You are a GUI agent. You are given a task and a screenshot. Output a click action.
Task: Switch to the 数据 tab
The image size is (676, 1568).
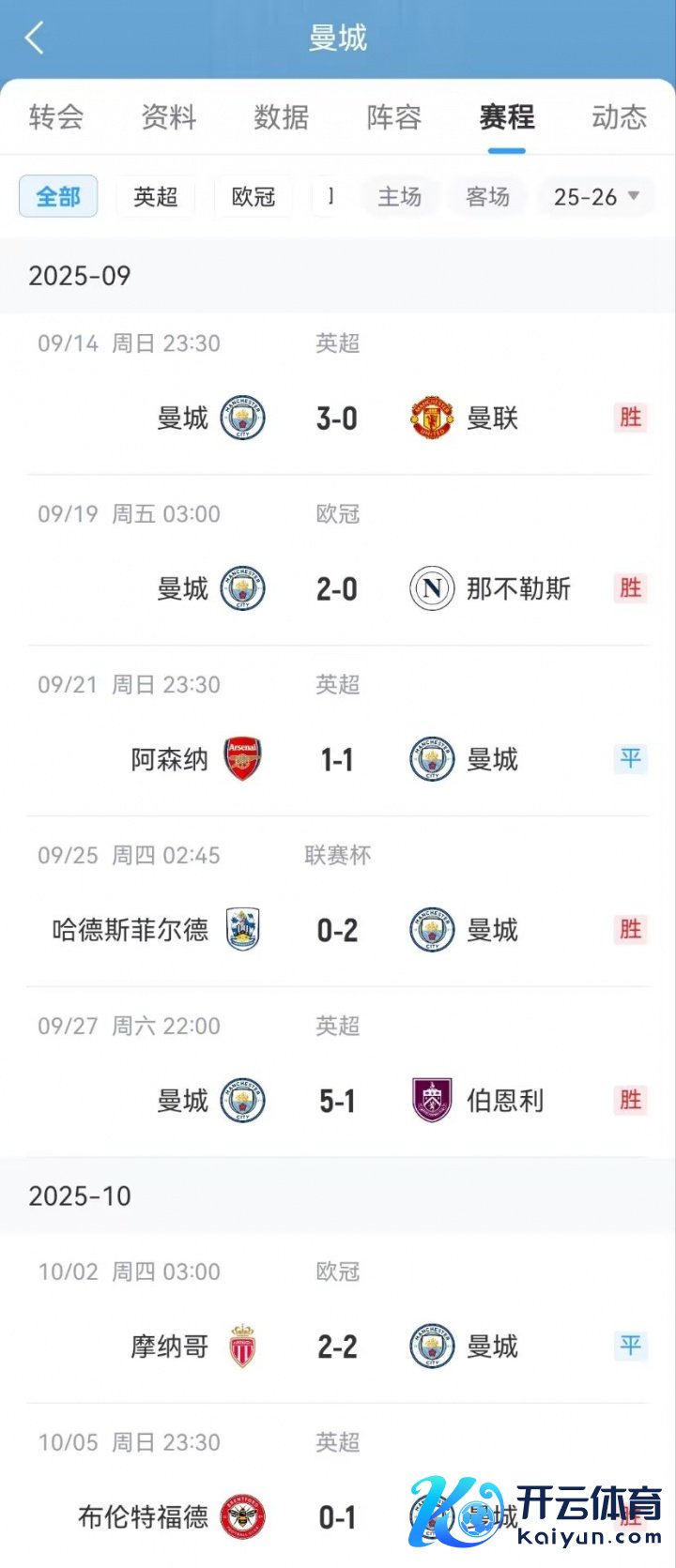click(x=282, y=117)
